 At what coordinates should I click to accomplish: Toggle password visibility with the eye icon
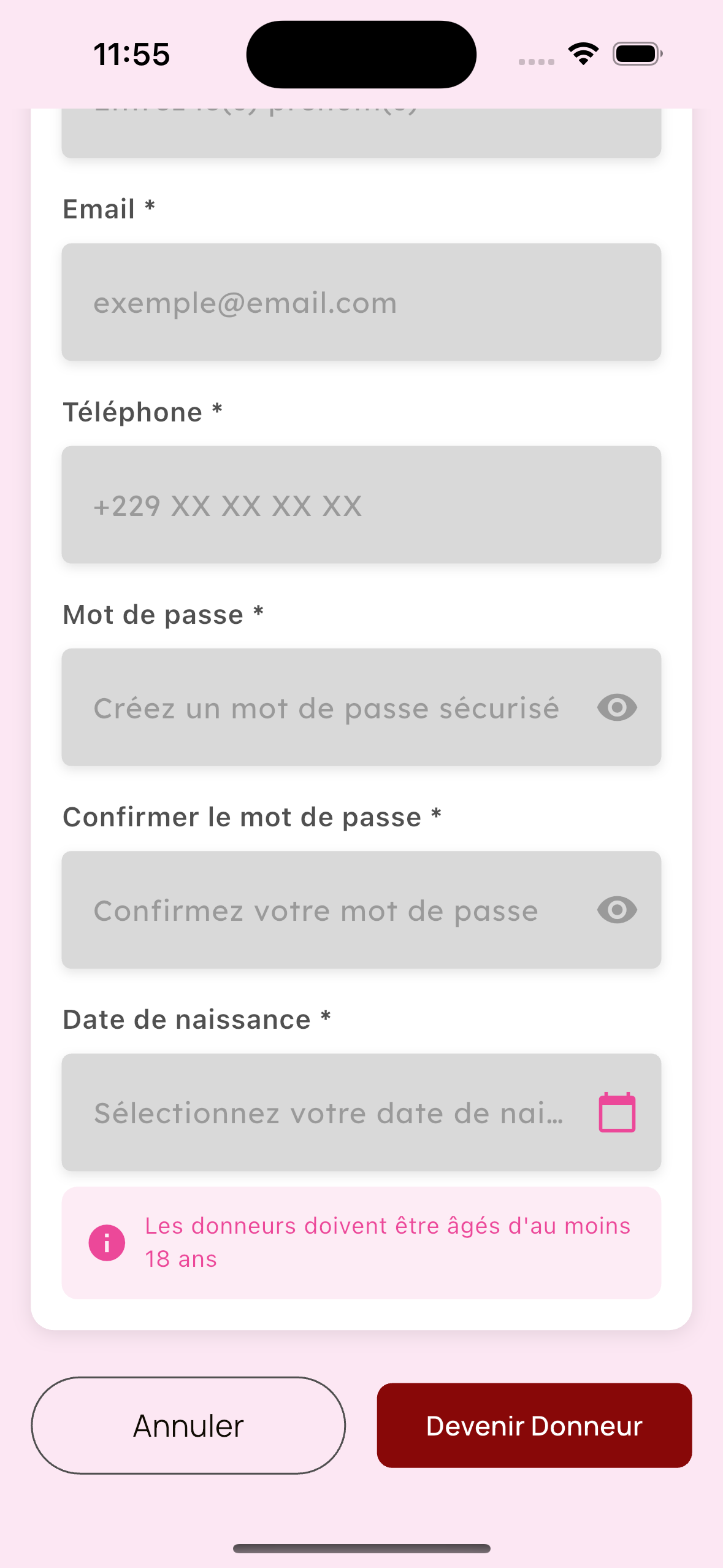(616, 707)
